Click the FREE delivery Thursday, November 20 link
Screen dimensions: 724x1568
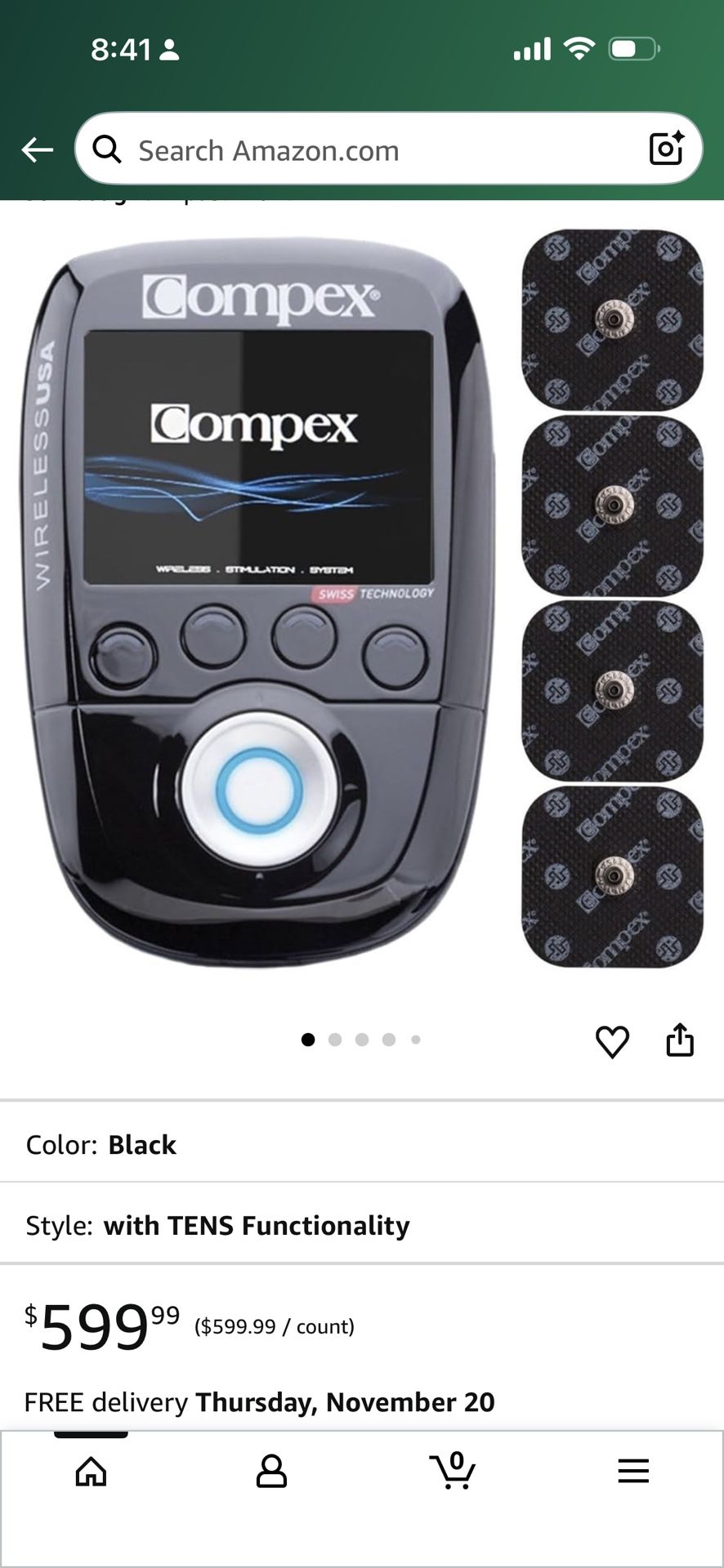tap(258, 1401)
